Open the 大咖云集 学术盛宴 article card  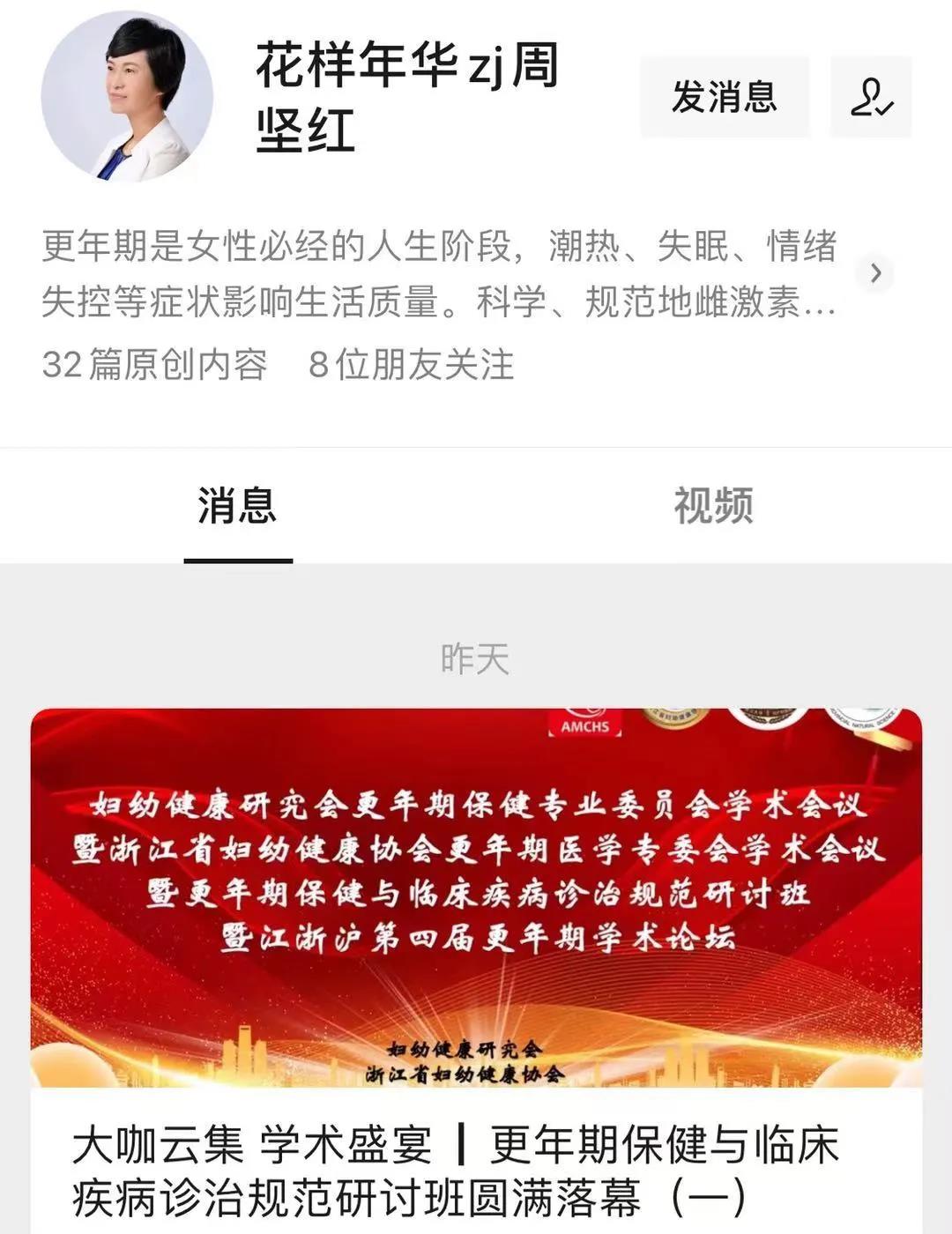[476, 970]
